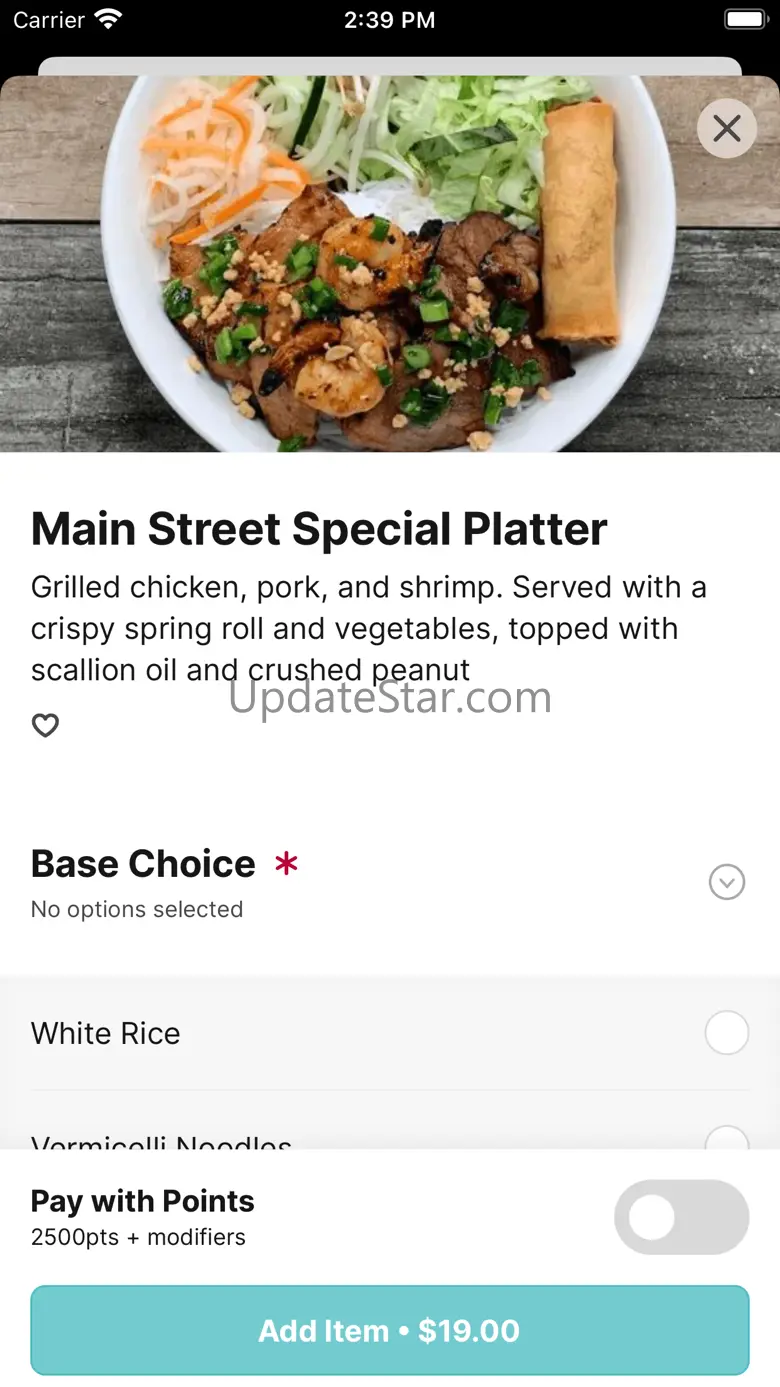
Task: Collapse the Base Choice section
Action: click(x=727, y=882)
